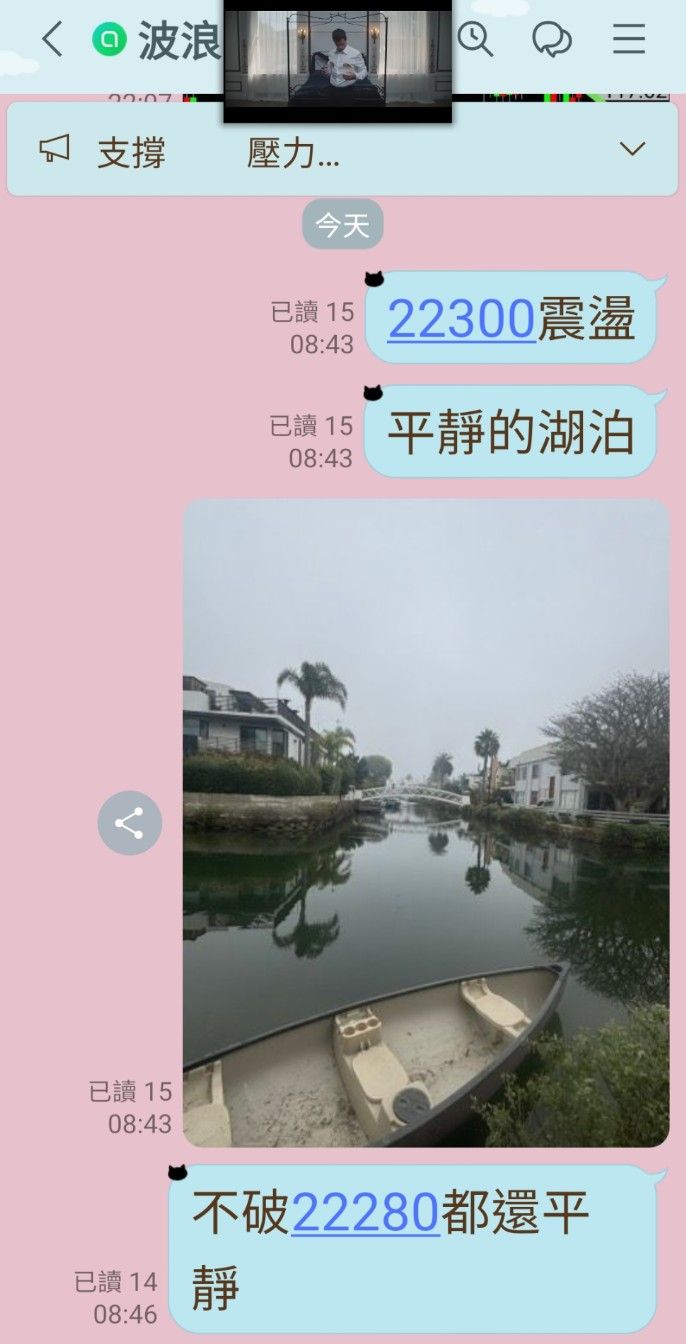Open the canal photo full screen
The height and width of the screenshot is (1344, 686).
(x=426, y=823)
